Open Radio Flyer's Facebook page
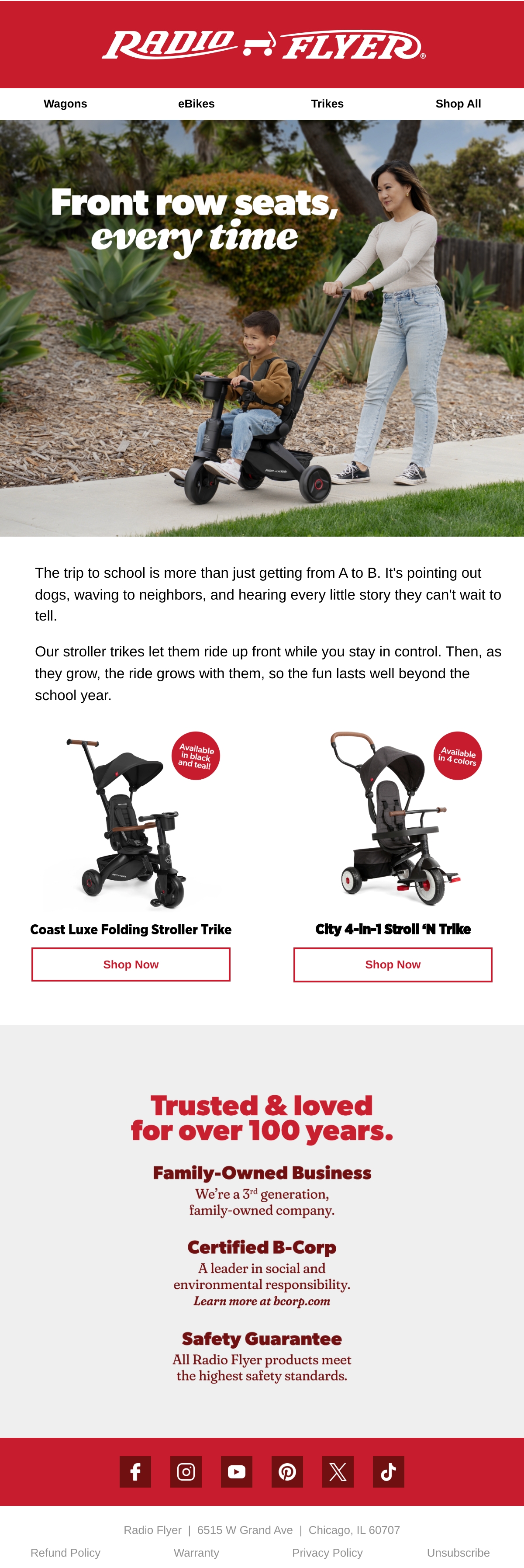 pos(135,1471)
